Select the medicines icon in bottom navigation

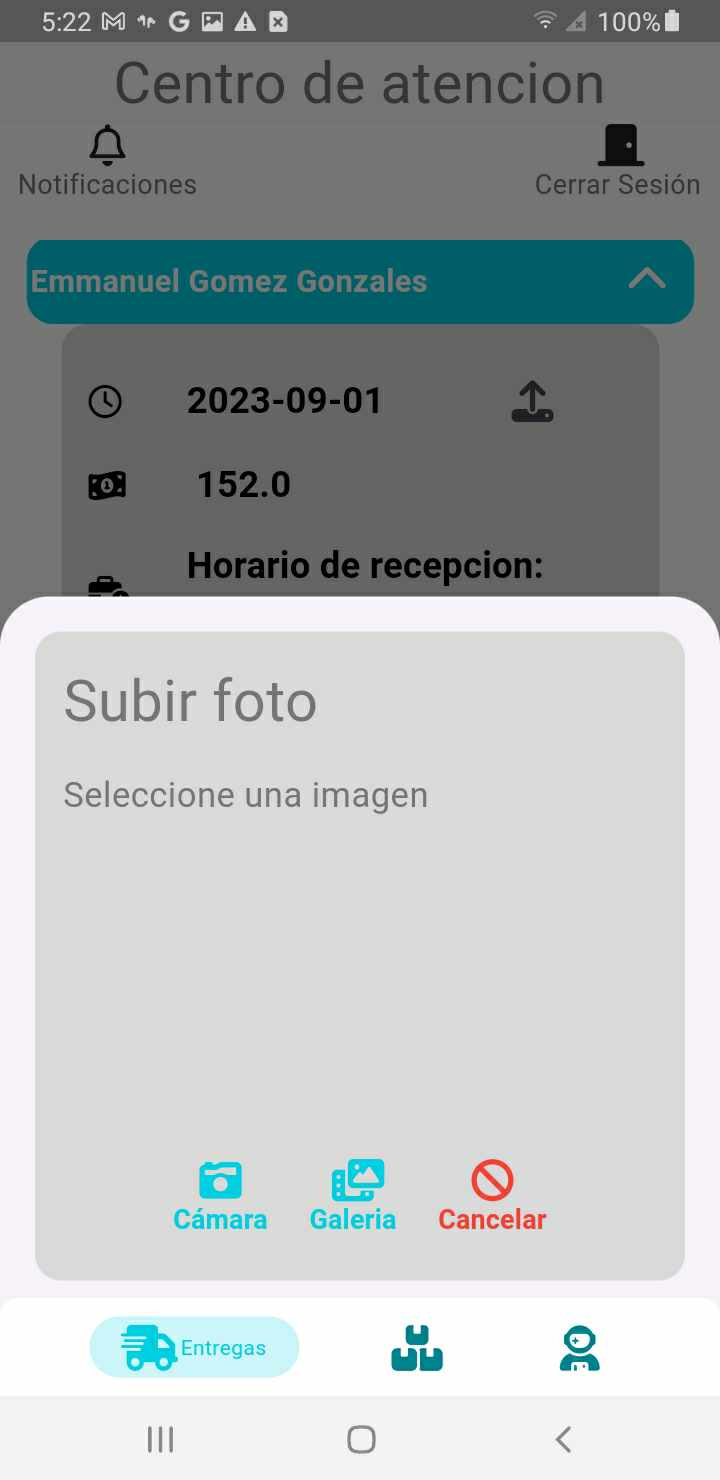pyautogui.click(x=416, y=1347)
